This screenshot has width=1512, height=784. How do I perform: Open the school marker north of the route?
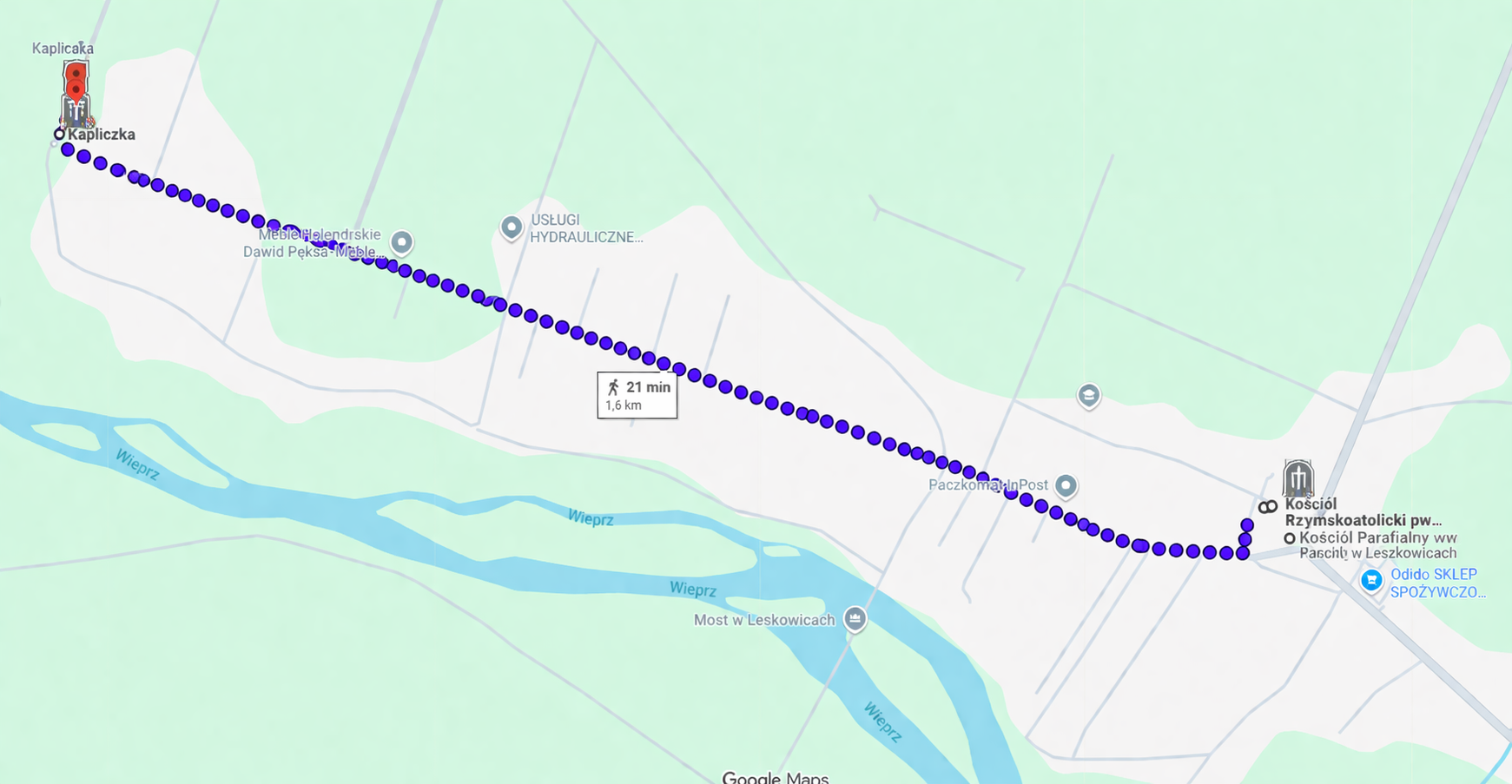1088,397
